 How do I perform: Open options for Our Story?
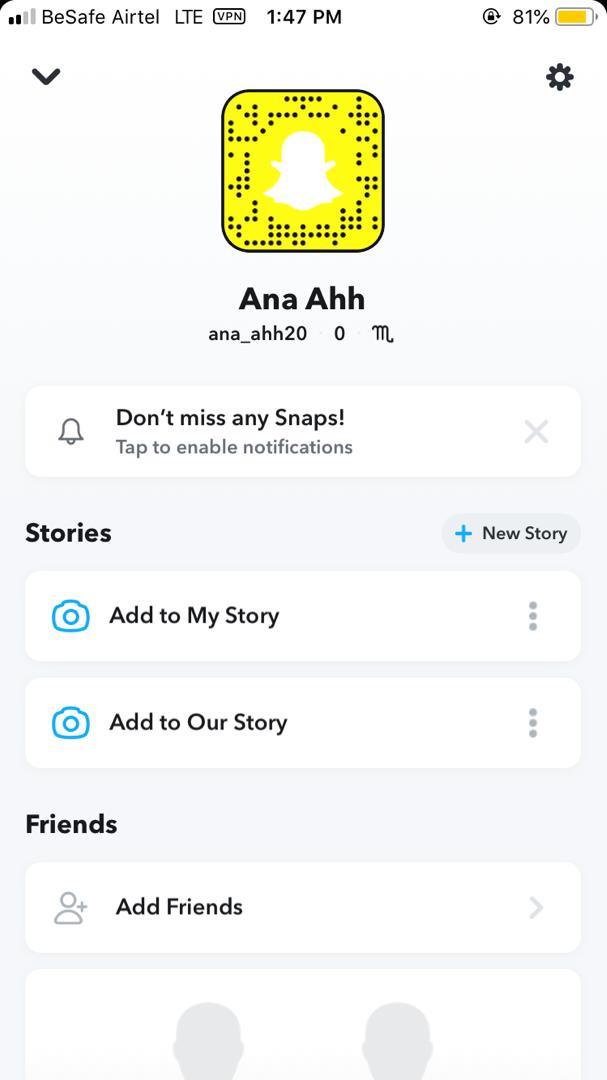point(533,723)
